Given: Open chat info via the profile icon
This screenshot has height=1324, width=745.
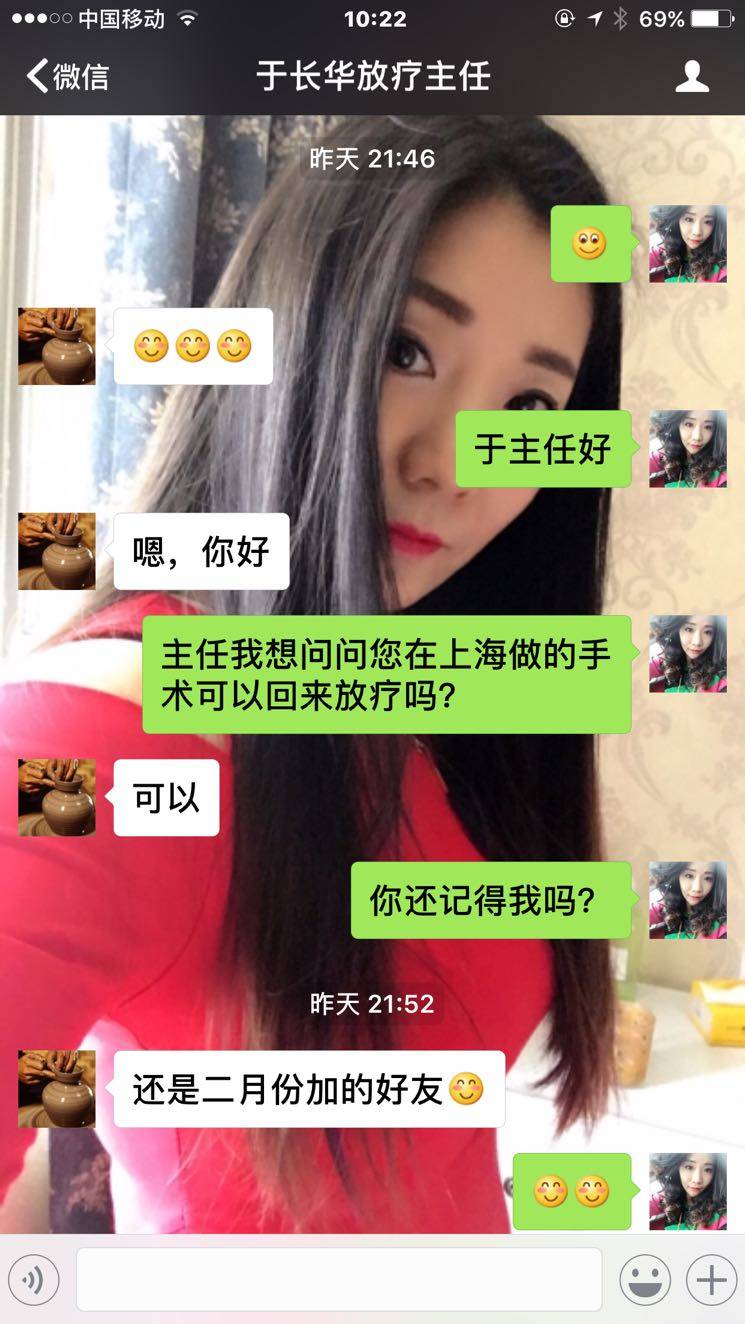Looking at the screenshot, I should point(691,77).
